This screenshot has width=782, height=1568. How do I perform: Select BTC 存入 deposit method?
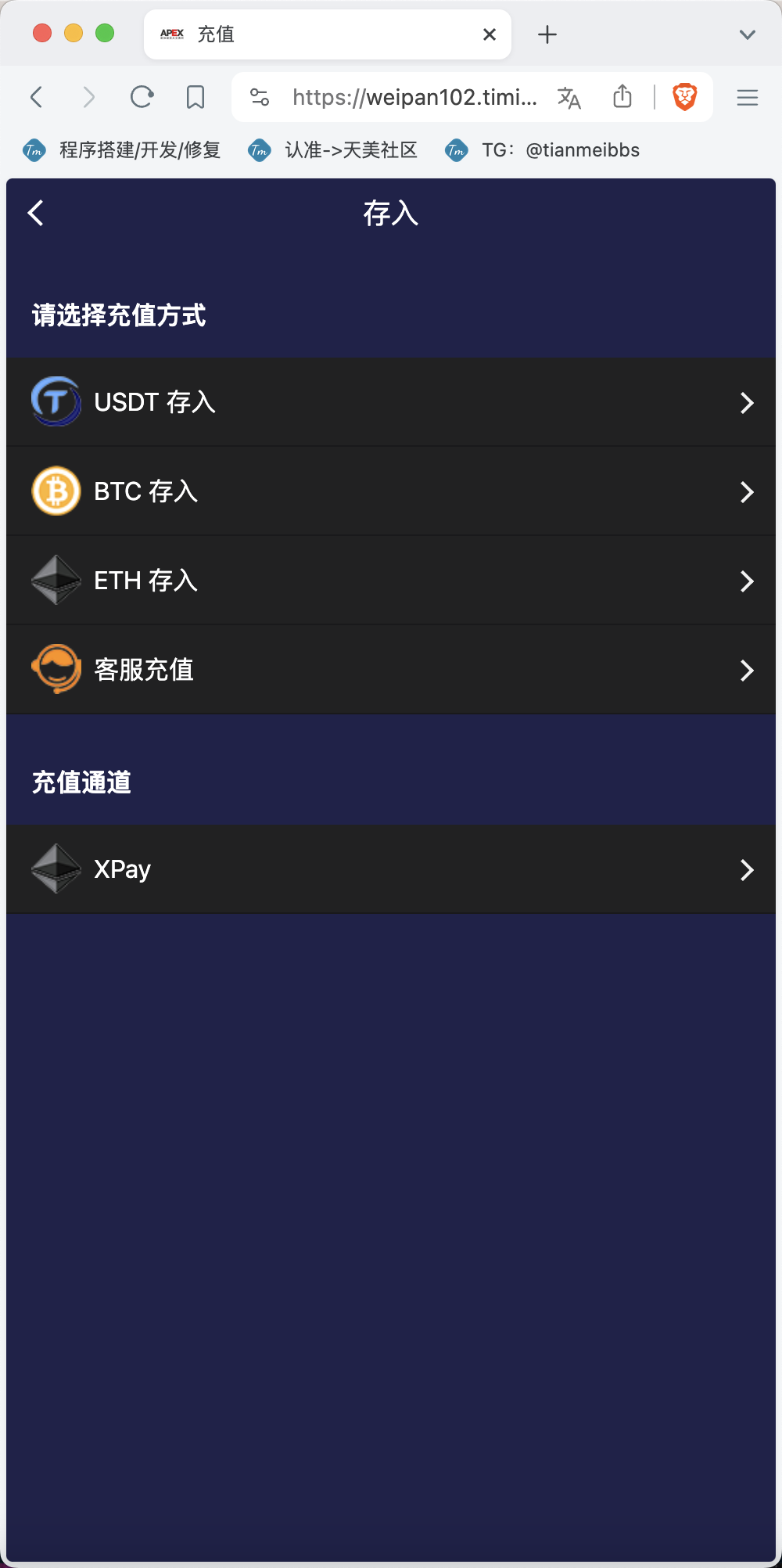(x=391, y=491)
